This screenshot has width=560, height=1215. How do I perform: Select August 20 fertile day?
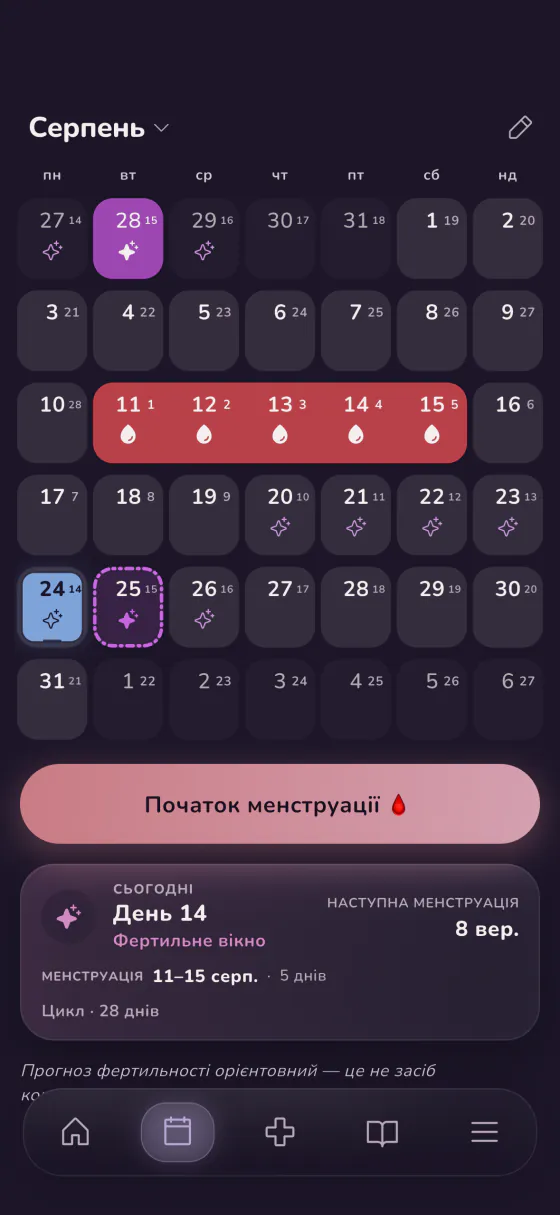280,515
